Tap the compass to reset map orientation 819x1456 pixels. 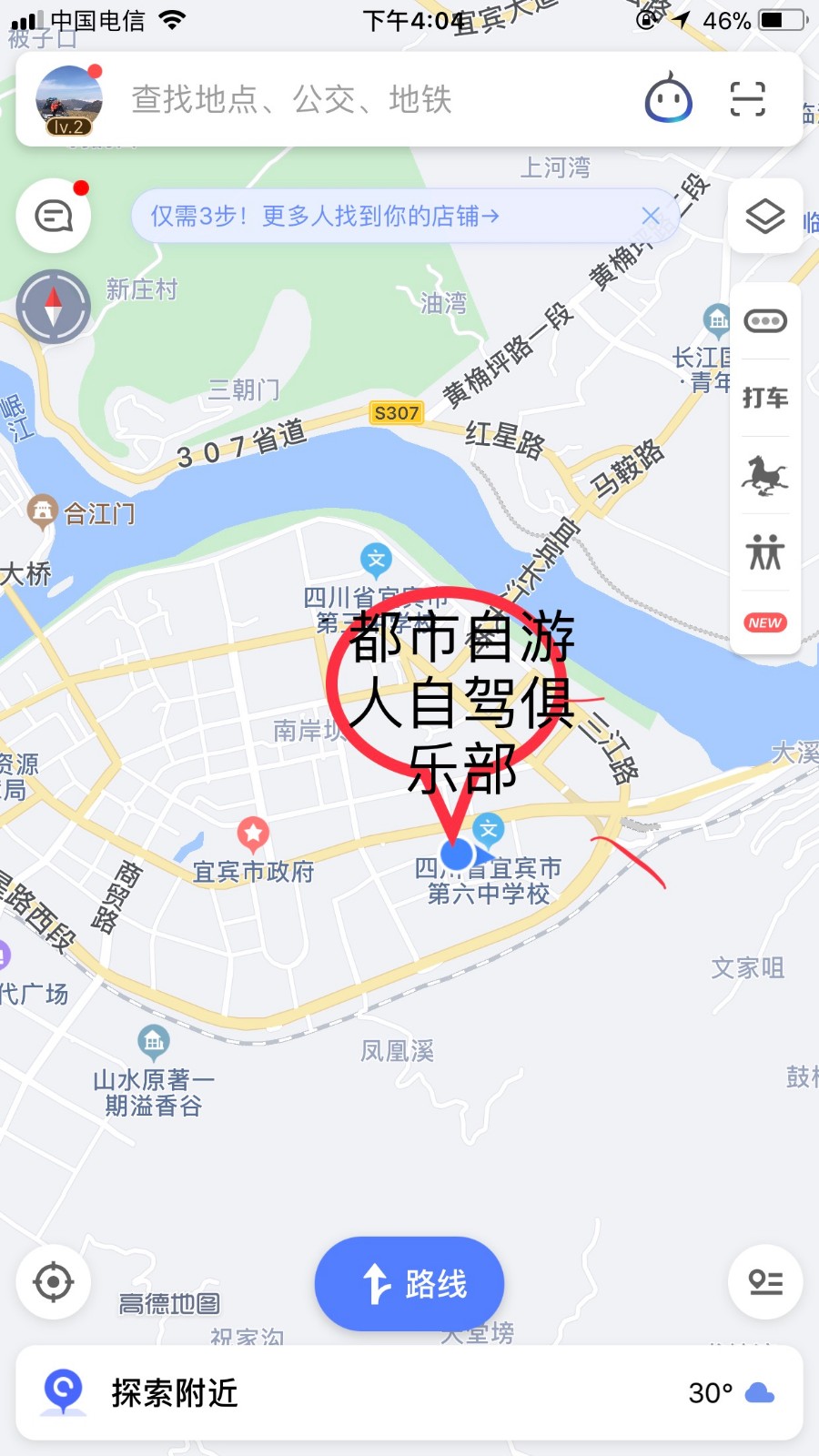pyautogui.click(x=54, y=307)
